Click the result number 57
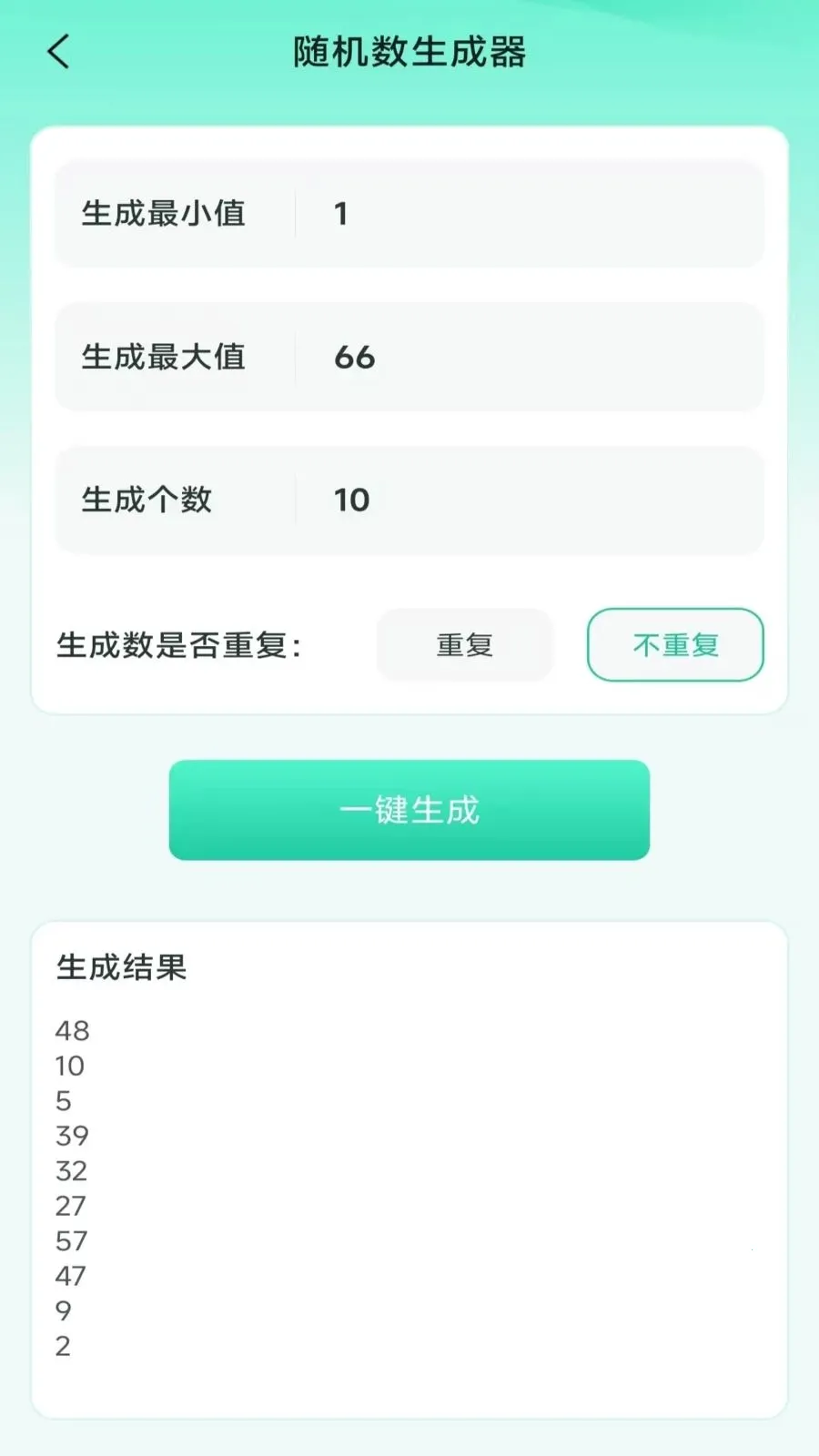 pyautogui.click(x=72, y=1240)
